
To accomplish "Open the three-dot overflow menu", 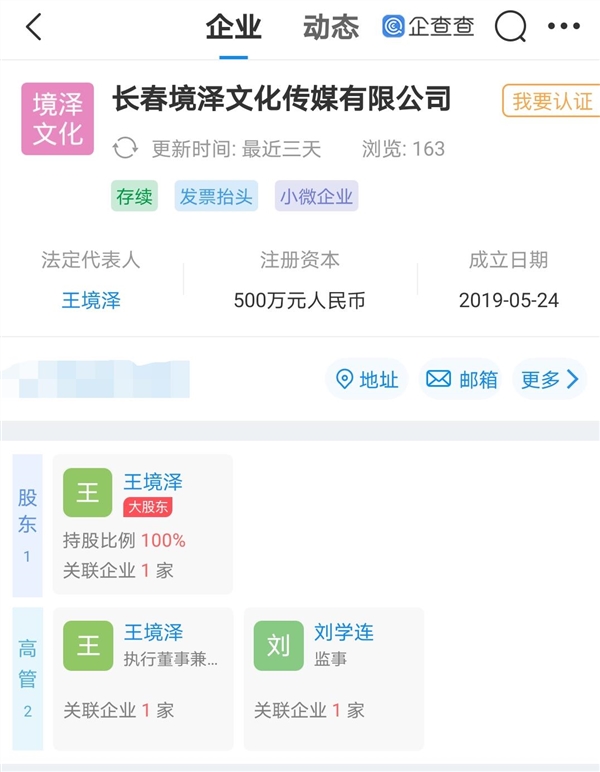I will (x=564, y=27).
